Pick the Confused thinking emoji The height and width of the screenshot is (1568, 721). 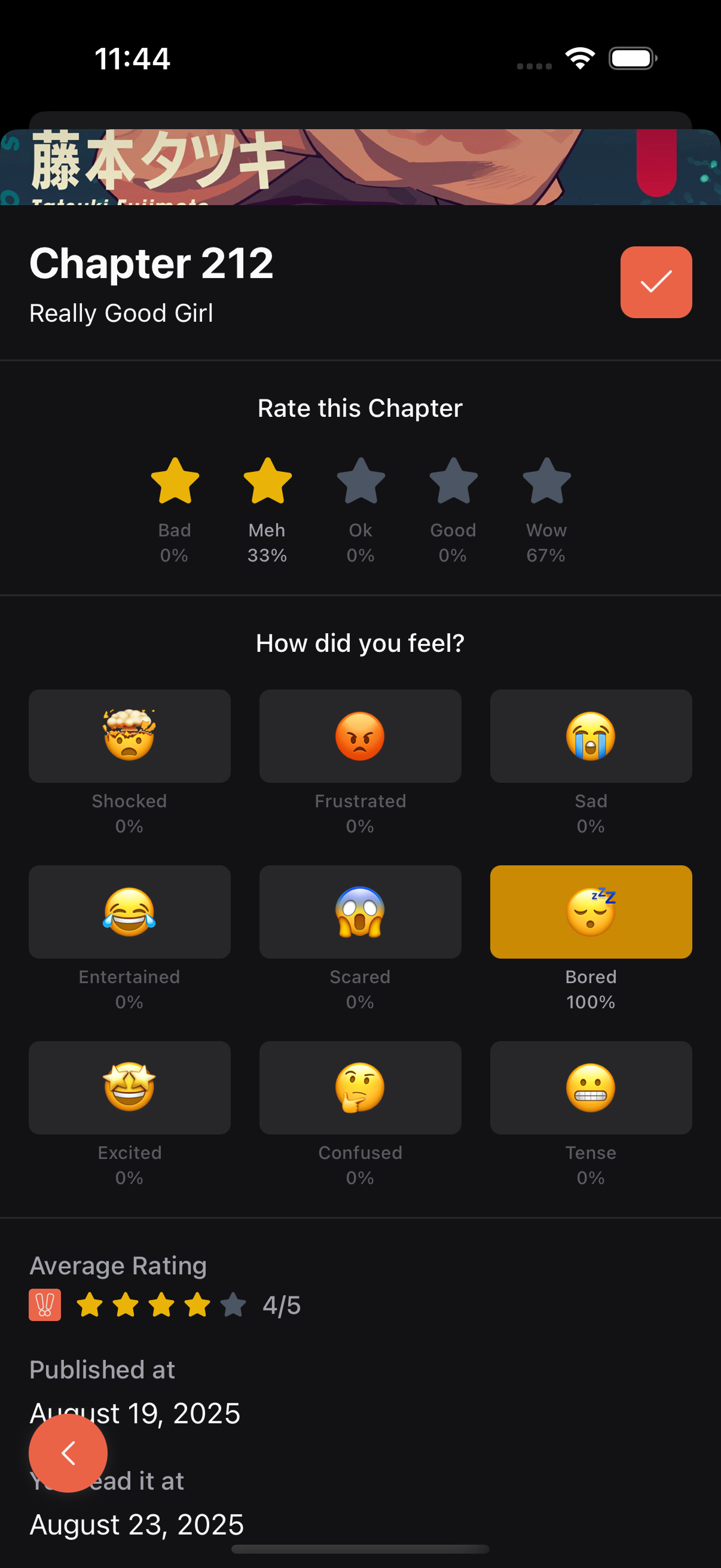(360, 1088)
